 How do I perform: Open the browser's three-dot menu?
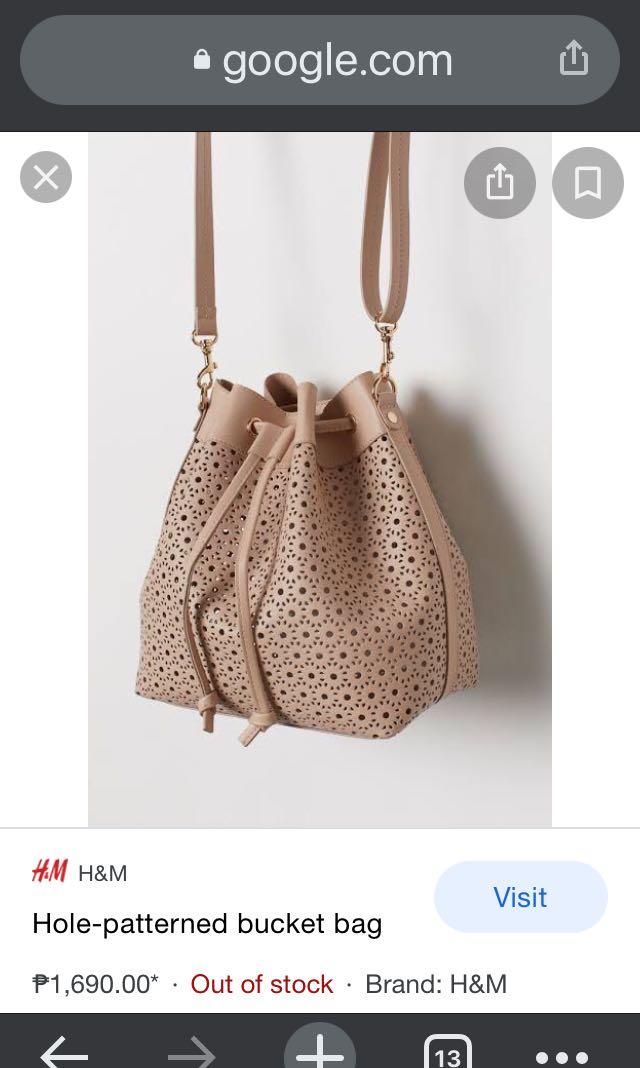[562, 1057]
